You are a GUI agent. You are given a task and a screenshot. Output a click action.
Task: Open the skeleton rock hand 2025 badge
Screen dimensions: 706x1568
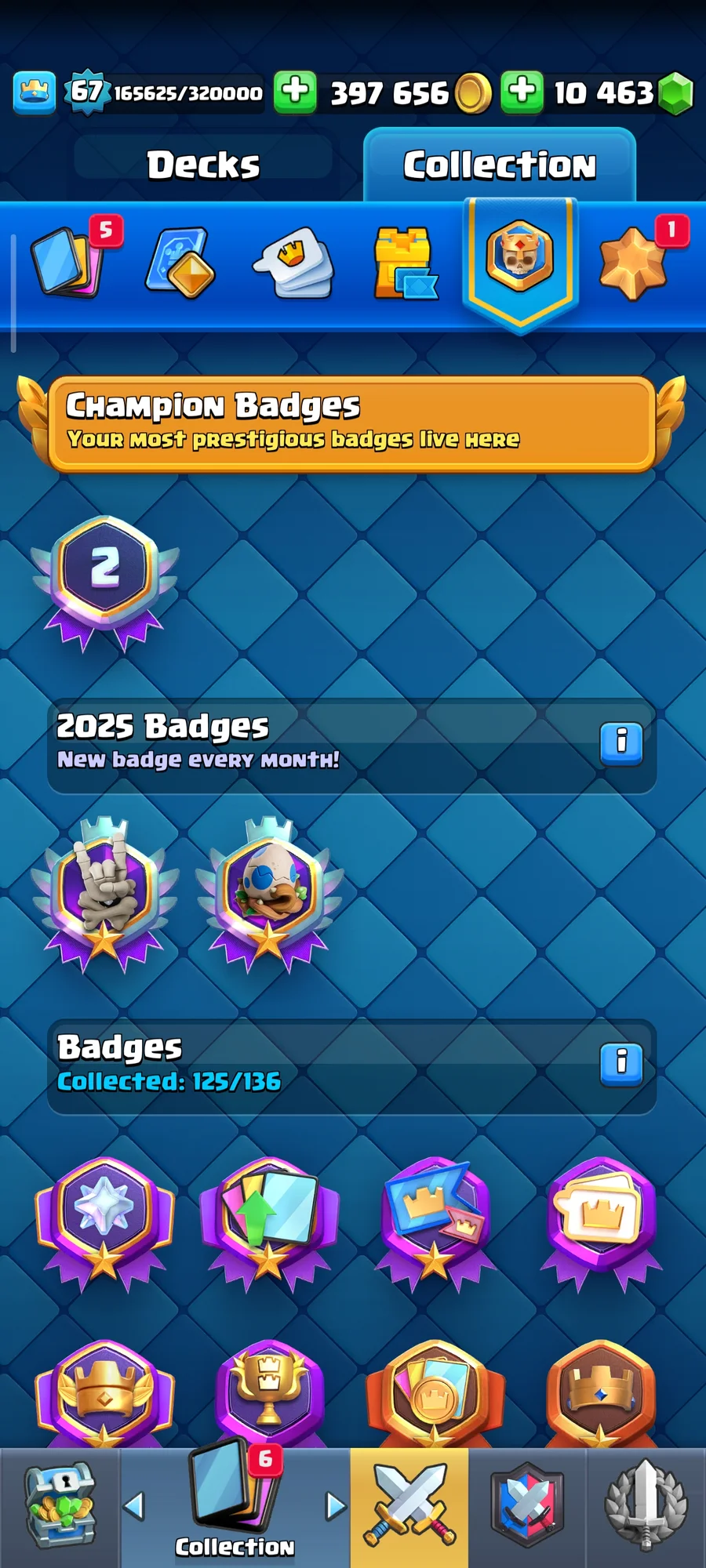click(x=105, y=894)
